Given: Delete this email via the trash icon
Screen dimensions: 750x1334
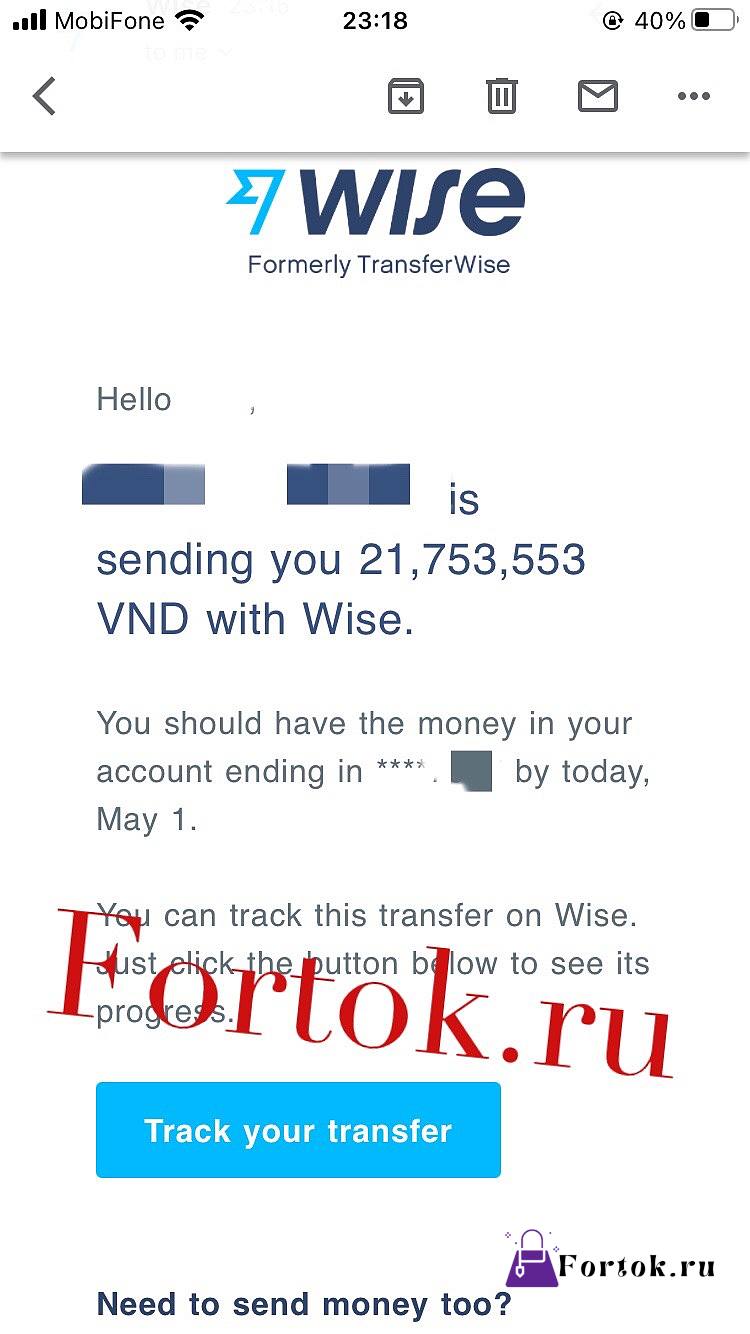Looking at the screenshot, I should point(501,97).
